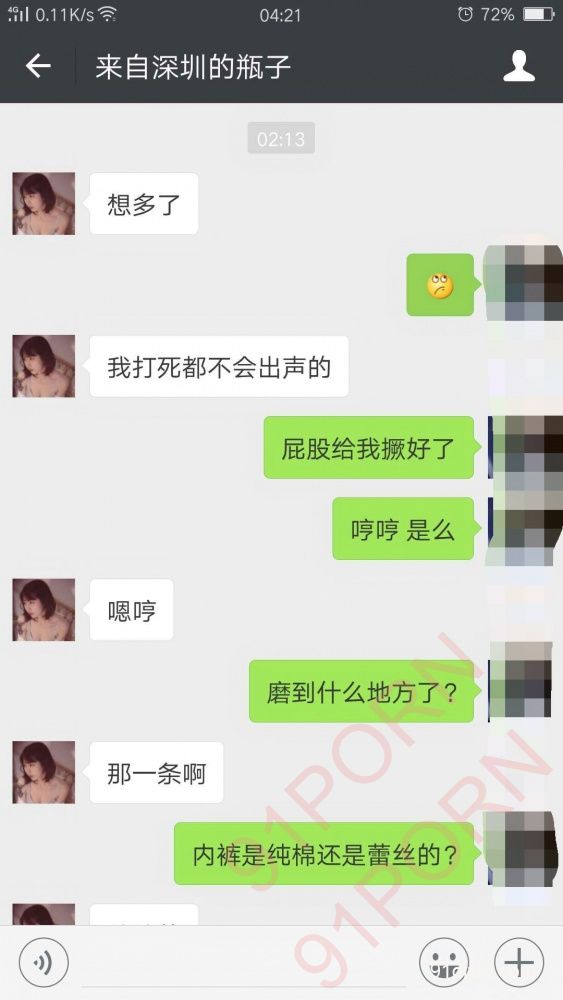Tap the message text input field

click(244, 963)
